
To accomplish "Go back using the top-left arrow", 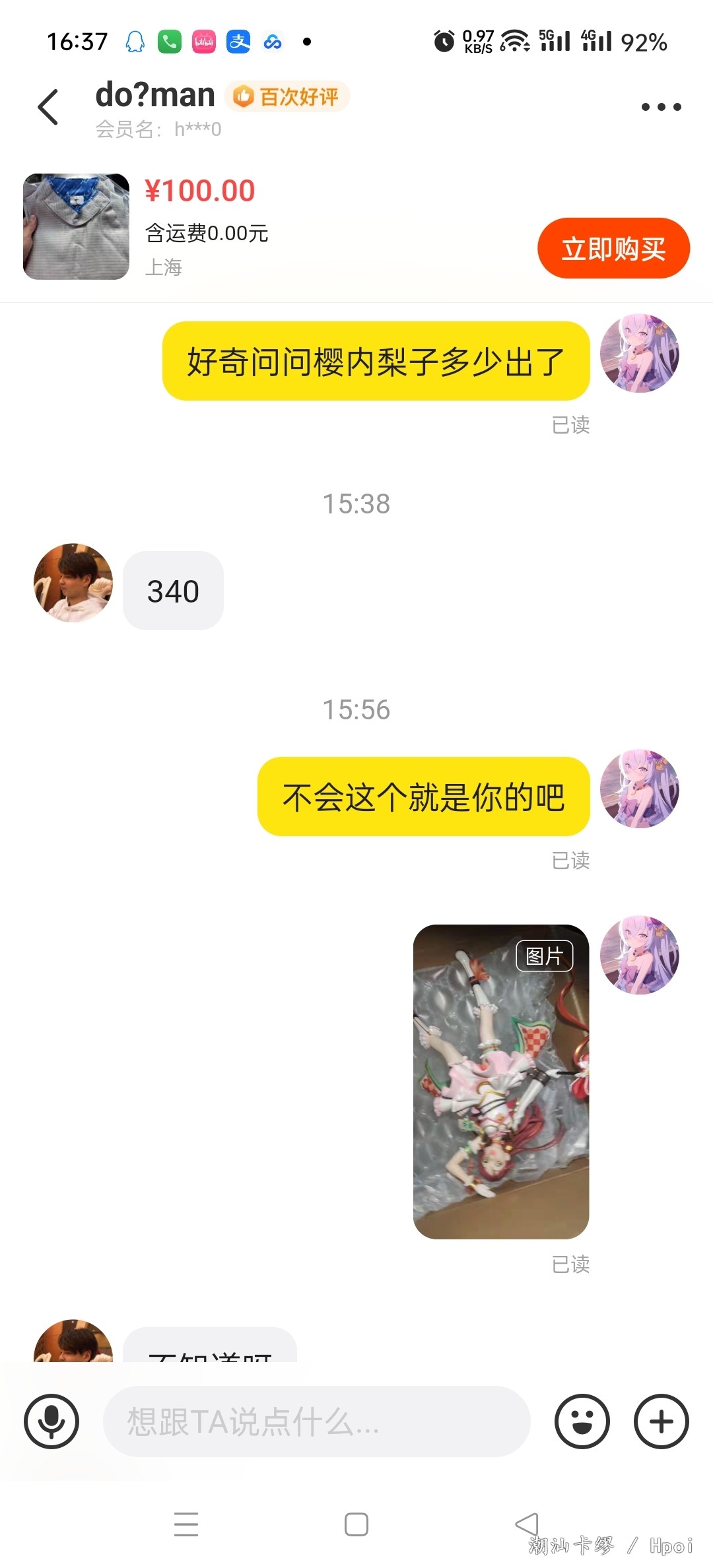I will (48, 107).
